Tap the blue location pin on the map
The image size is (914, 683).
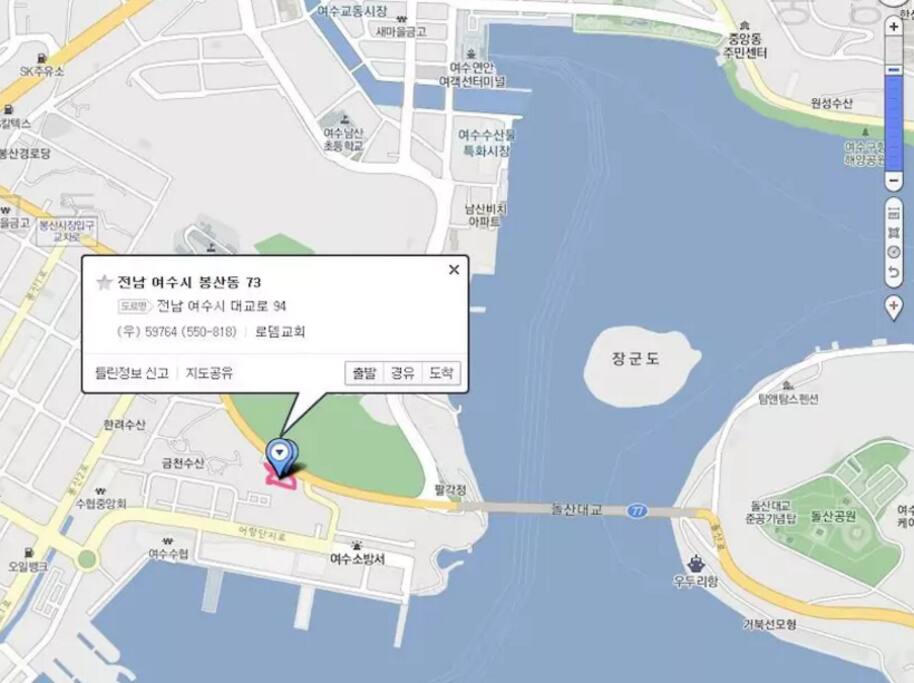click(282, 454)
